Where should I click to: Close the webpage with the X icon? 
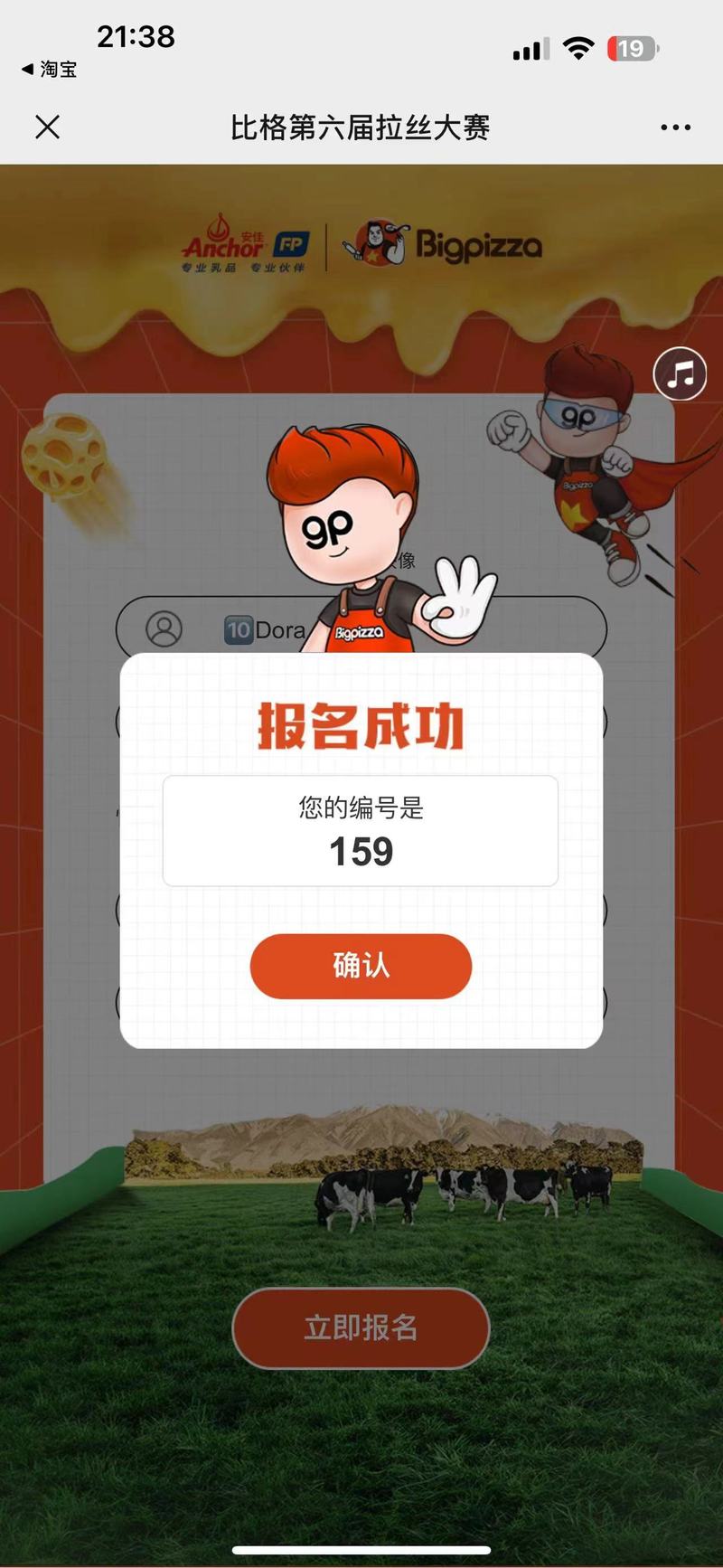coord(48,128)
